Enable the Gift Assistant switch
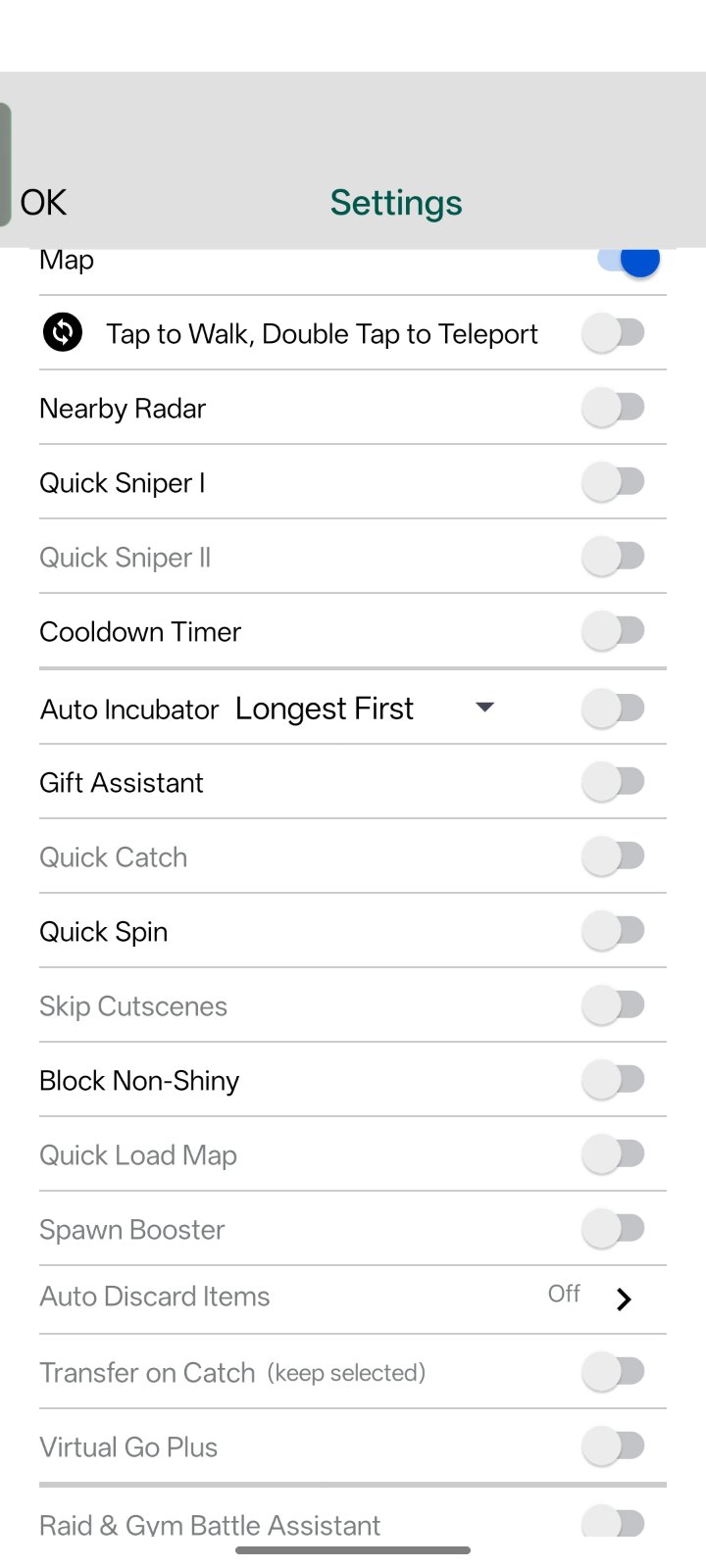This screenshot has width=706, height=1568. (614, 782)
